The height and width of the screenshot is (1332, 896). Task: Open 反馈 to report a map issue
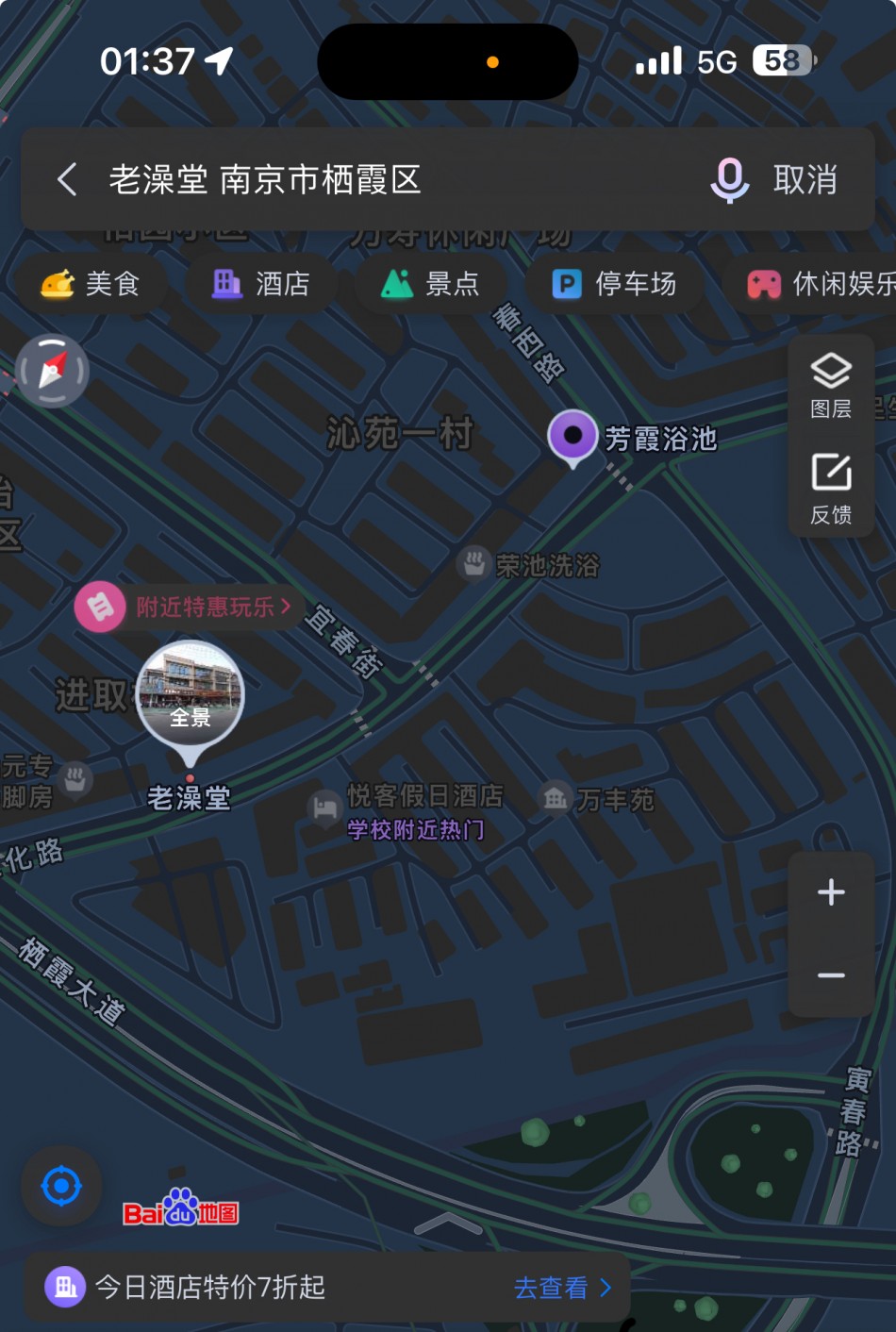pos(831,489)
